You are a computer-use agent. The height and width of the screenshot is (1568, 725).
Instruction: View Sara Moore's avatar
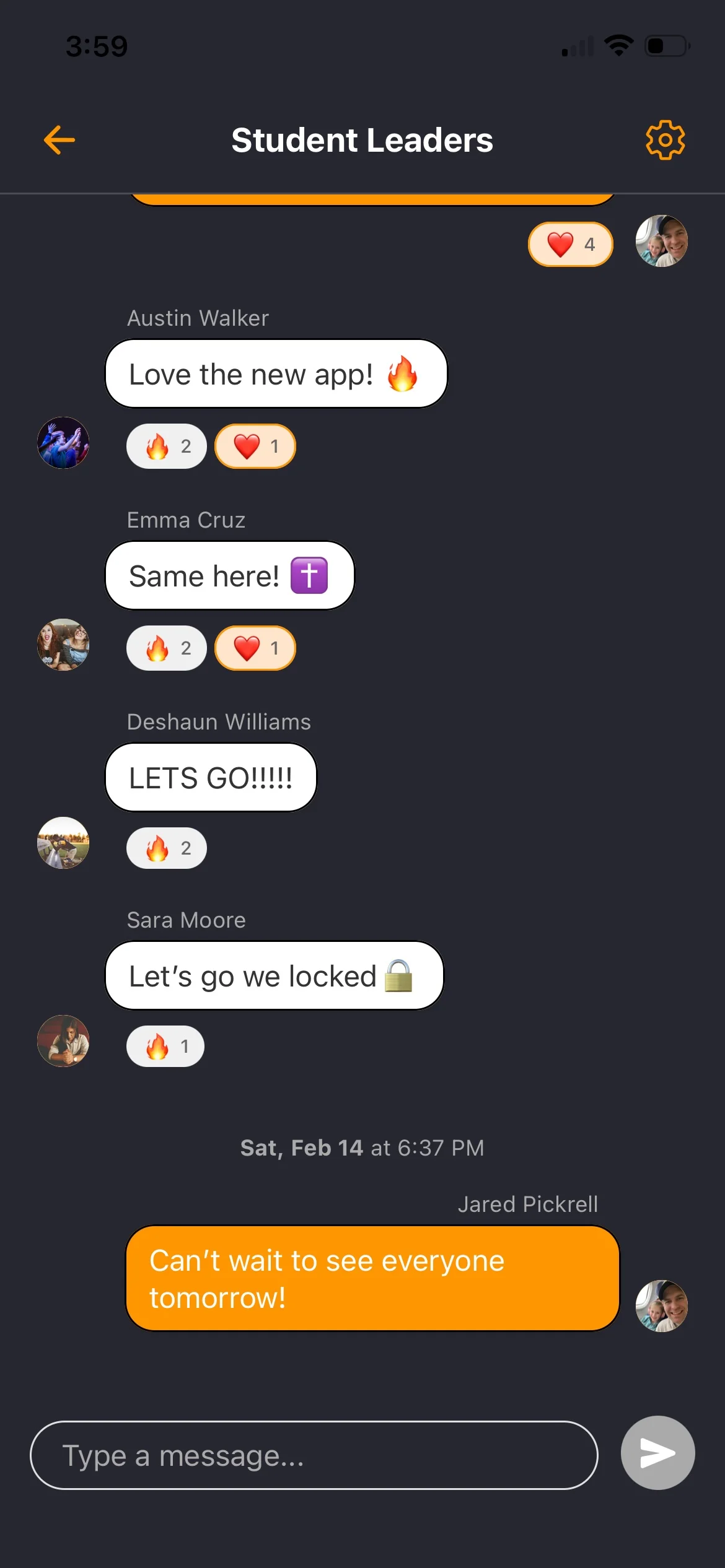63,1041
